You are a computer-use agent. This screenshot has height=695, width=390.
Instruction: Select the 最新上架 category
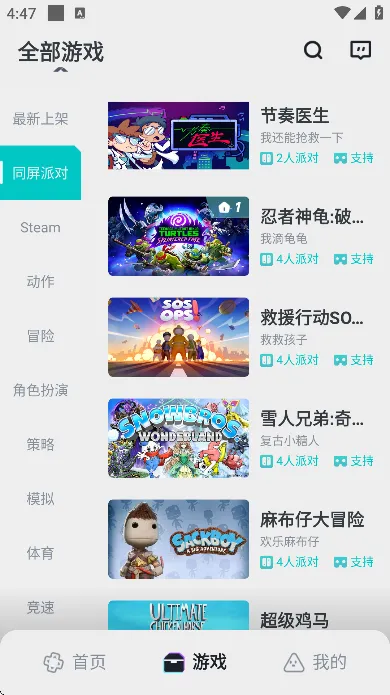point(40,119)
